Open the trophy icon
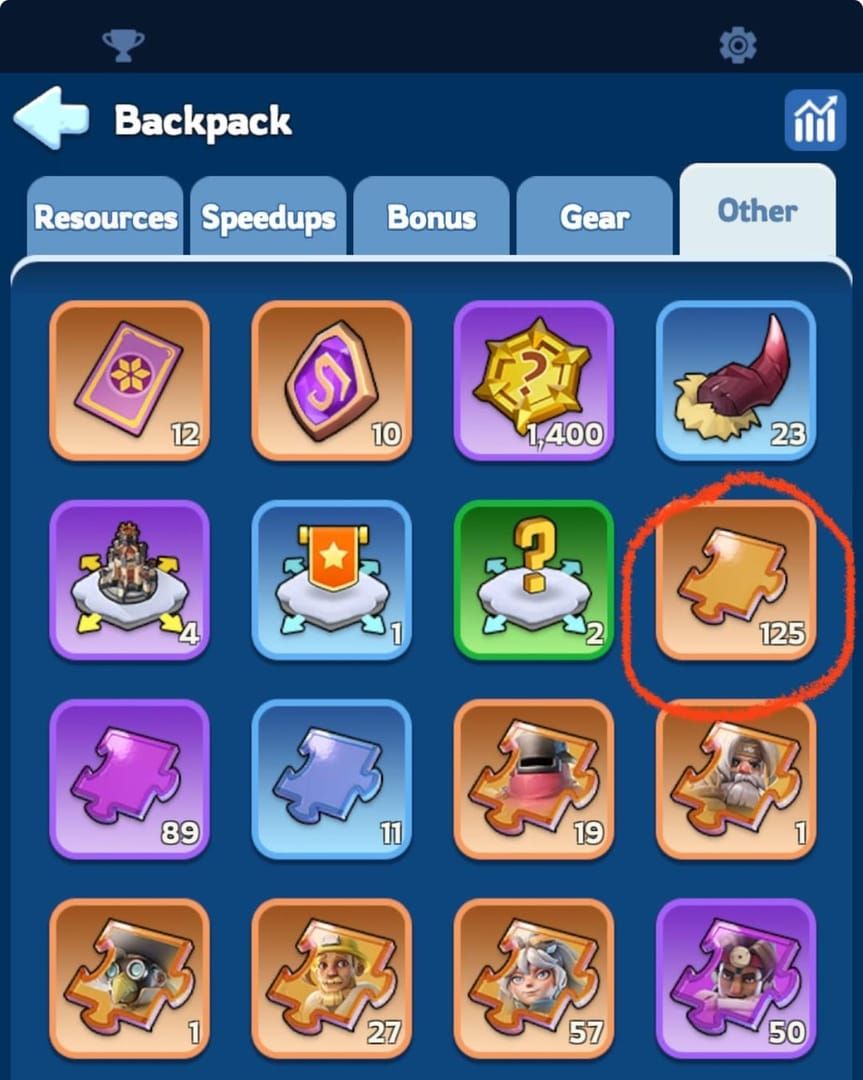863x1080 pixels. pyautogui.click(x=123, y=45)
